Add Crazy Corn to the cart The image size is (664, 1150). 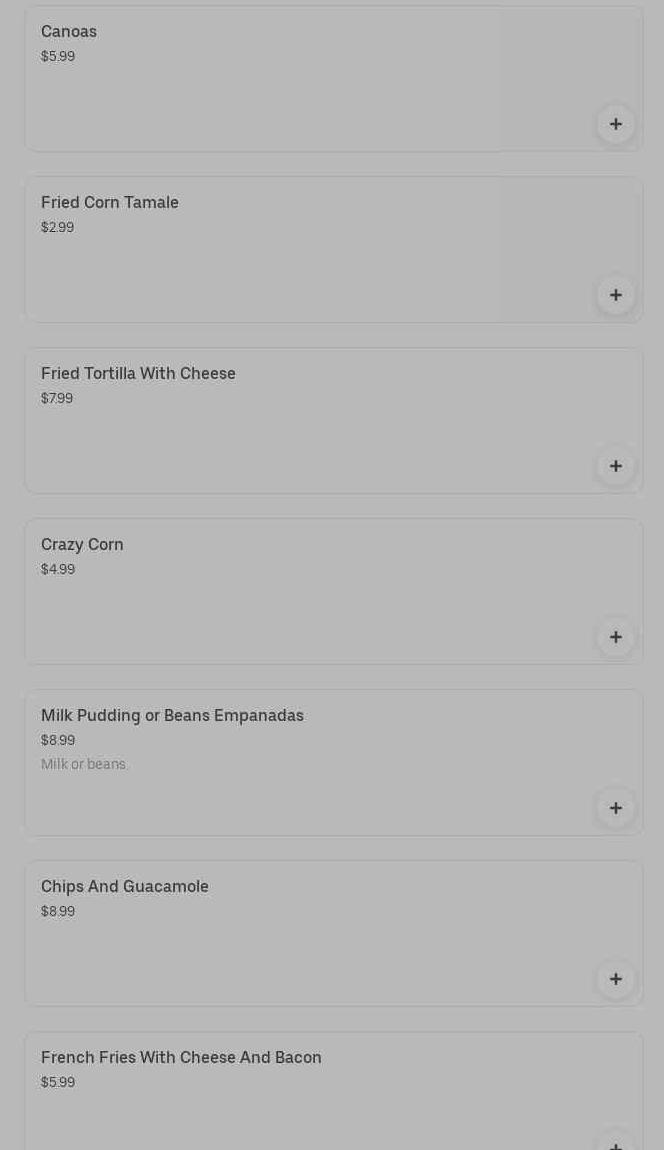[x=615, y=637]
